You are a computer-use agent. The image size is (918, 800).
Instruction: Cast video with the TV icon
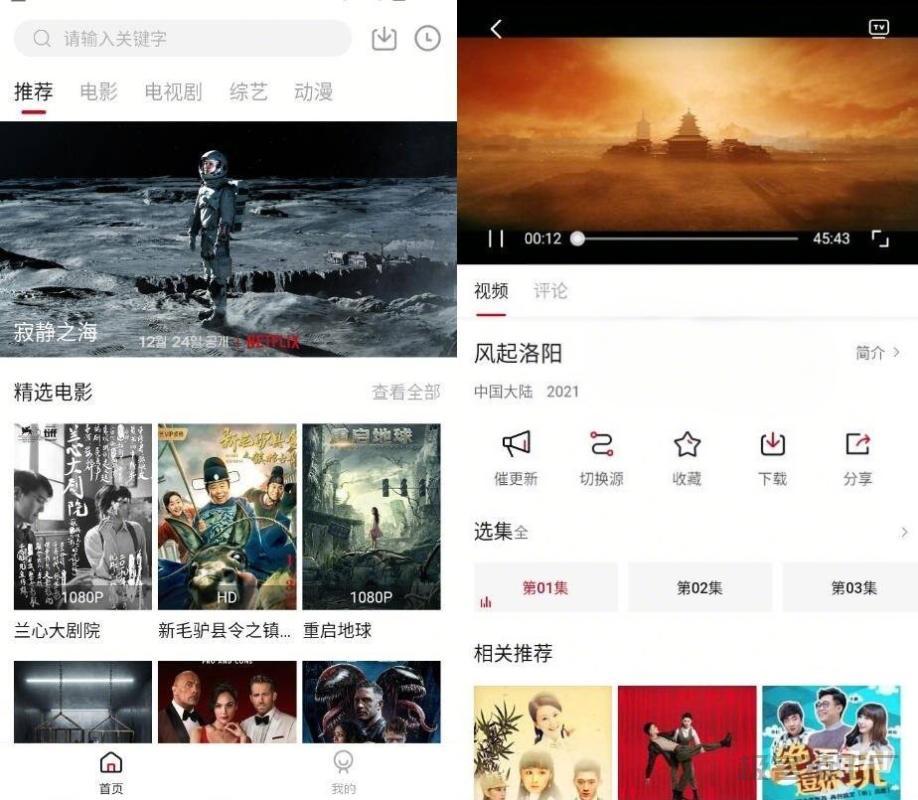coord(879,28)
